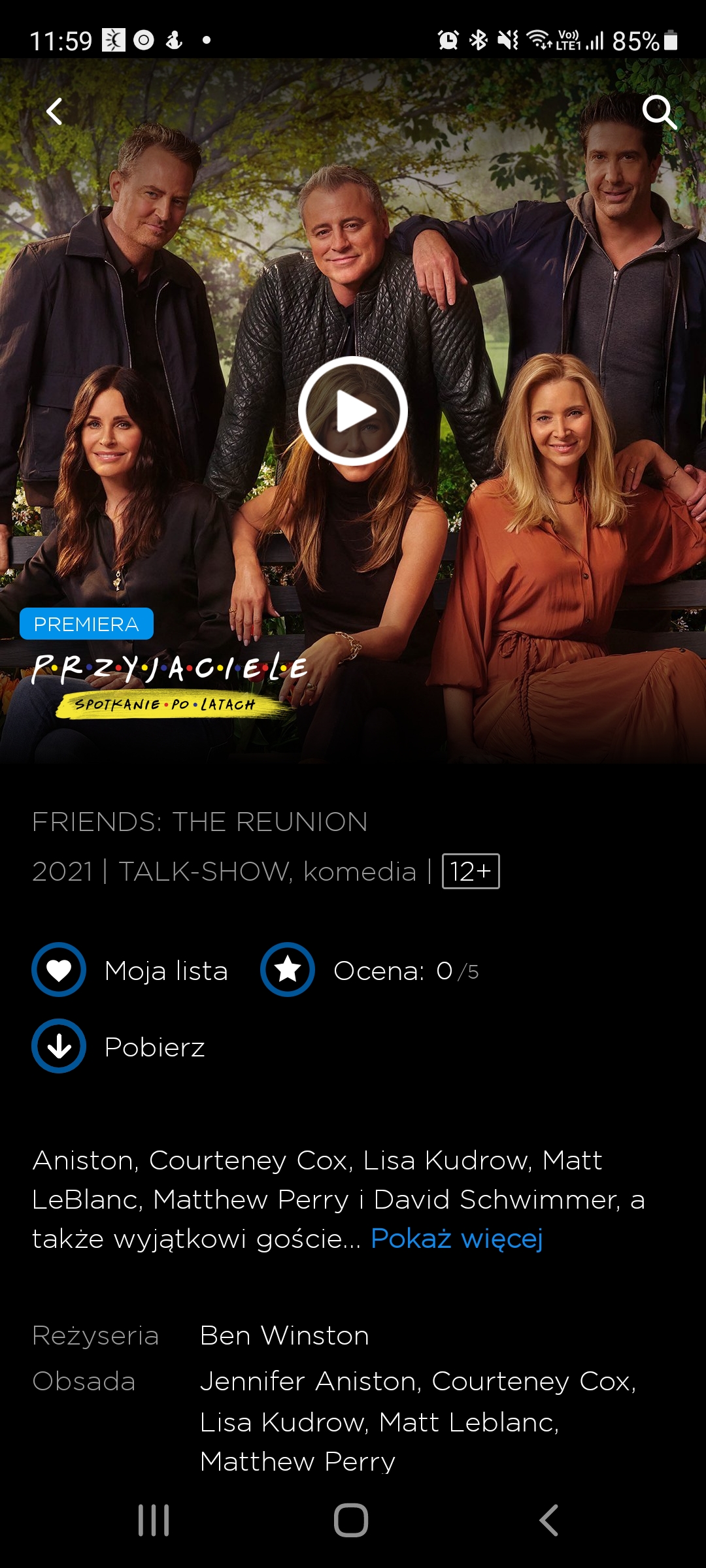The height and width of the screenshot is (1568, 706).
Task: Download the show with Pobierz
Action: [x=59, y=1046]
